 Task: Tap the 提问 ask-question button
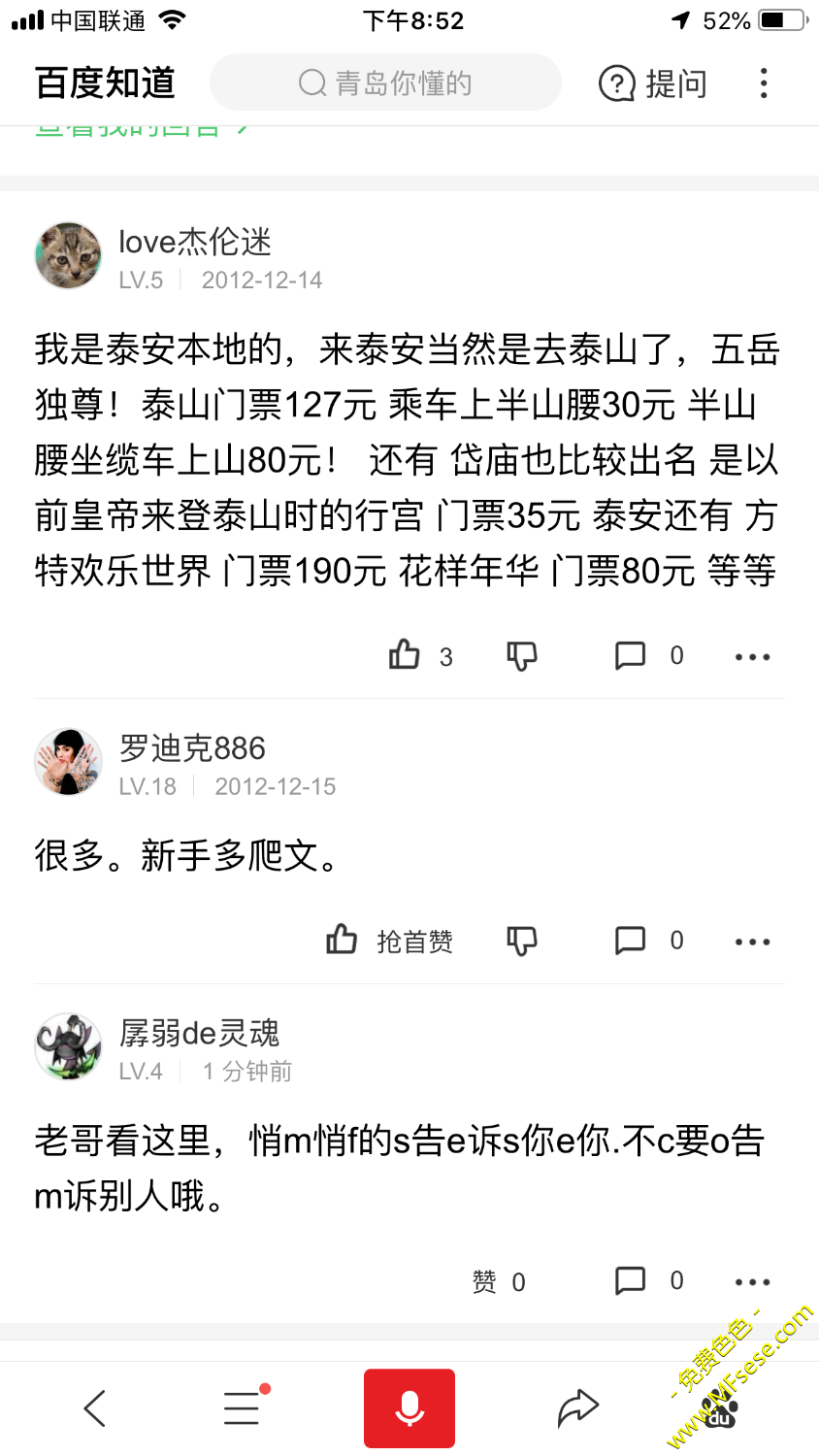coord(653,83)
